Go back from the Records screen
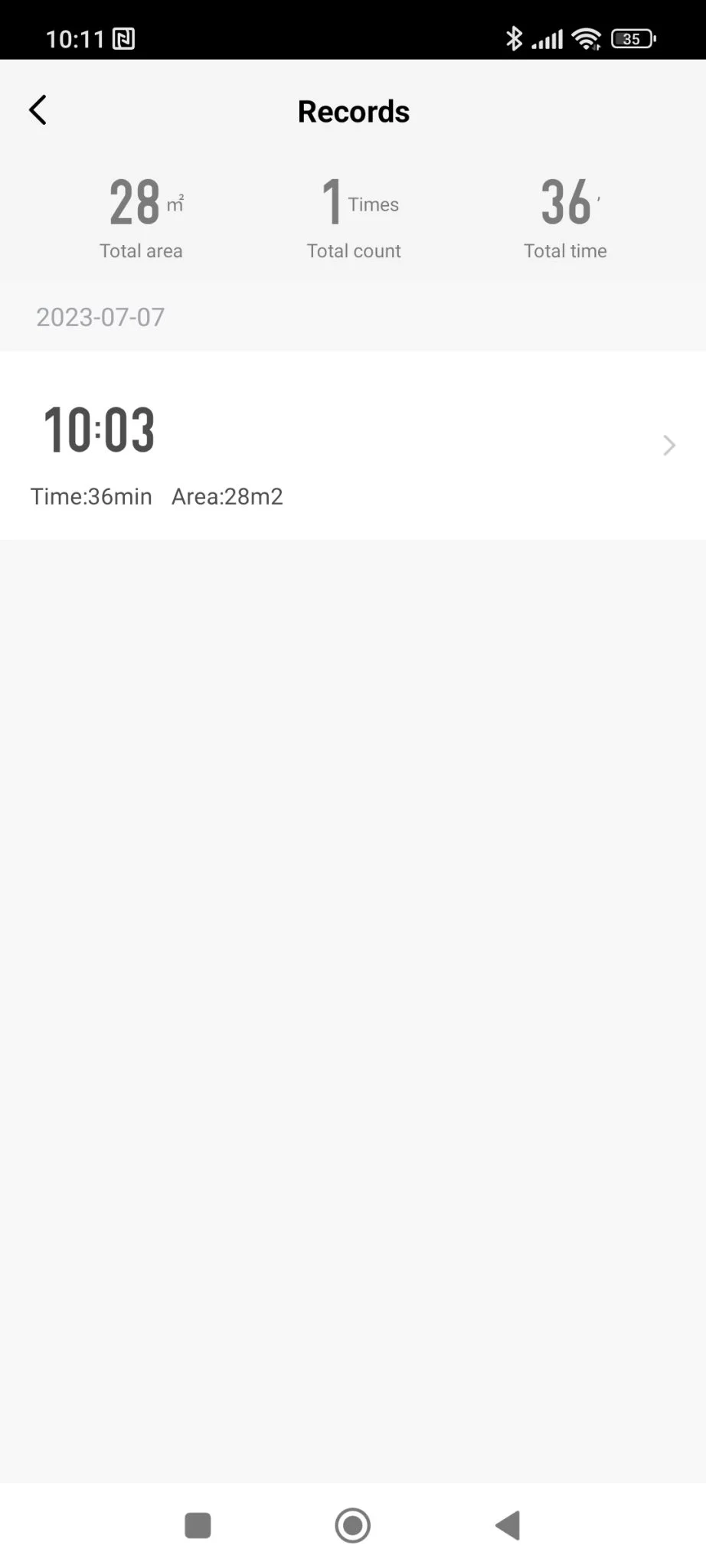The image size is (706, 1568). pos(38,110)
